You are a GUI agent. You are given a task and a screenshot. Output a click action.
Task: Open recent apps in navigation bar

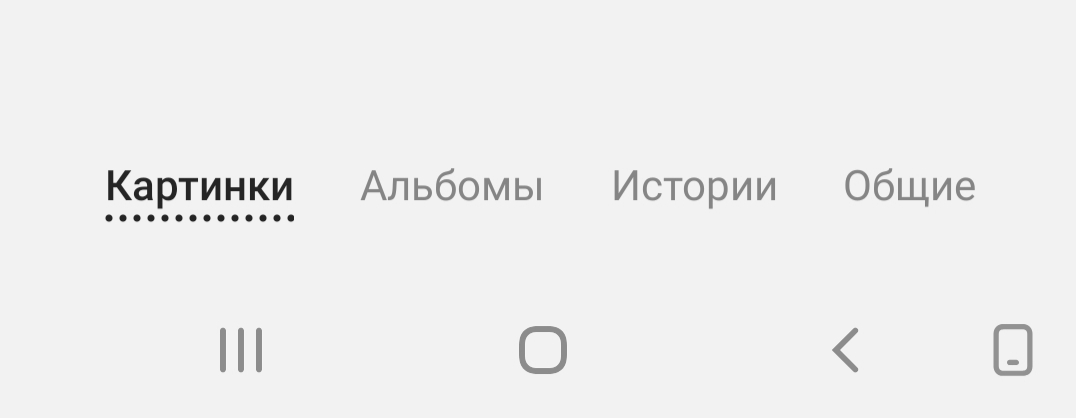tap(241, 351)
